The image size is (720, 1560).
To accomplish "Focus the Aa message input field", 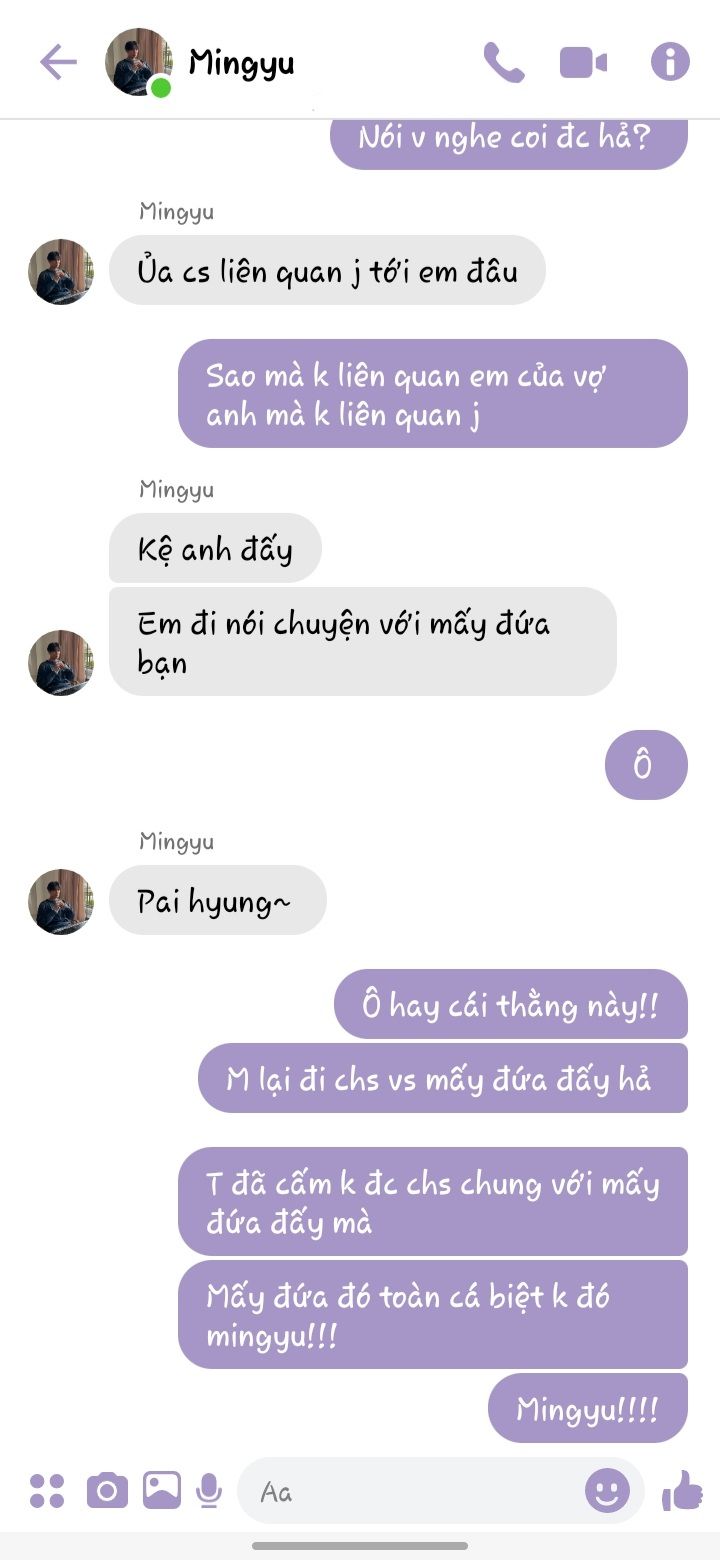I will pos(410,1492).
